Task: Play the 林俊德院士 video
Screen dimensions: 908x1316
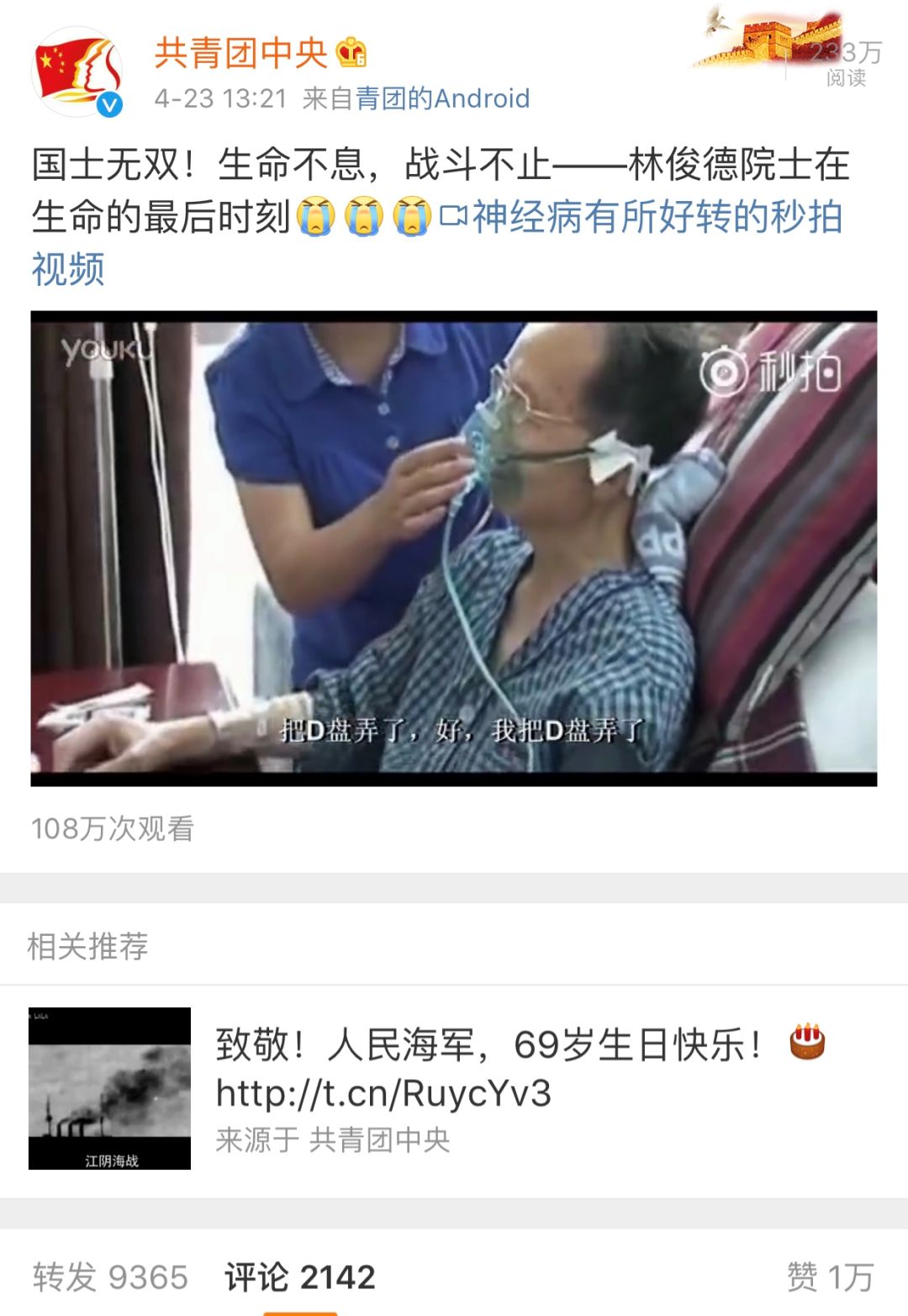Action: [454, 548]
